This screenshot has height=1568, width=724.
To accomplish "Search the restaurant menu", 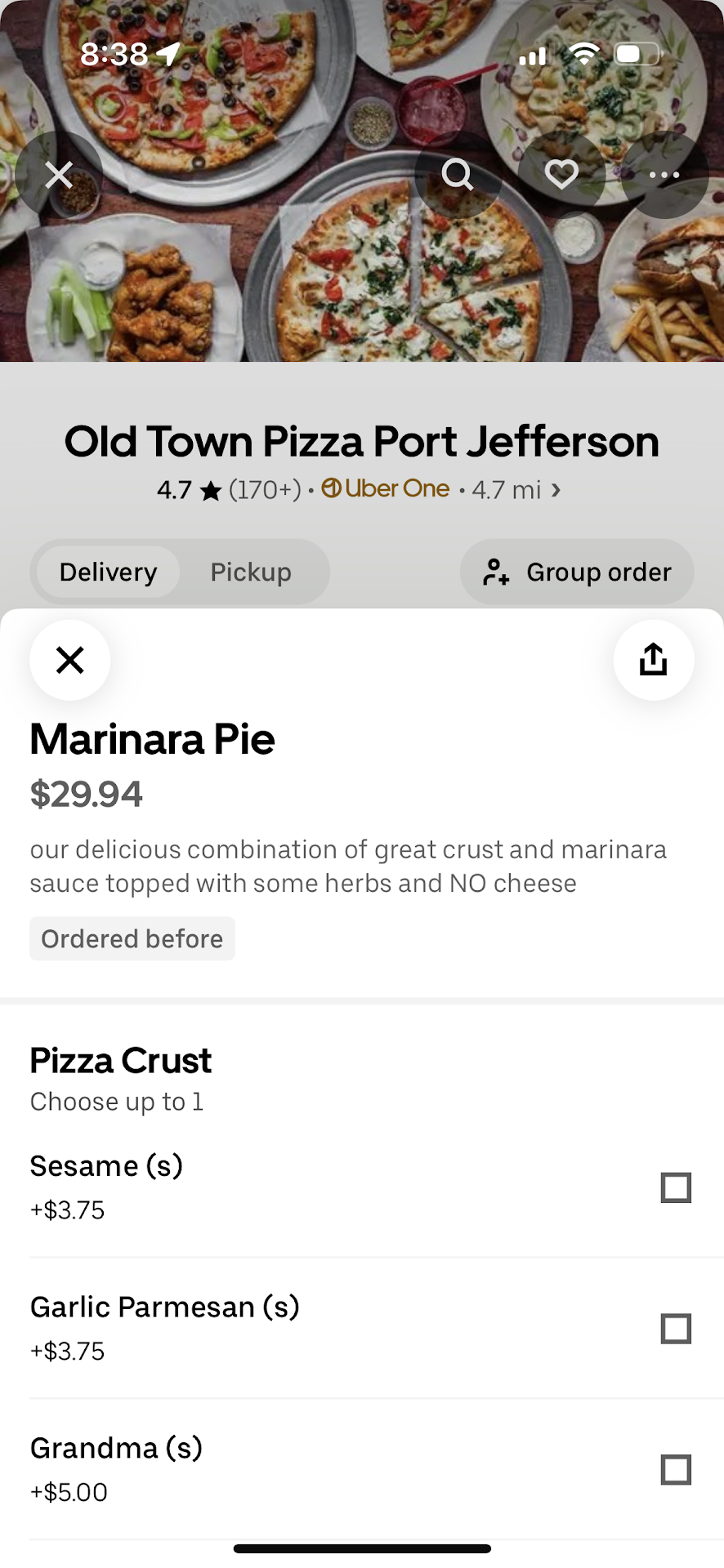I will (458, 175).
